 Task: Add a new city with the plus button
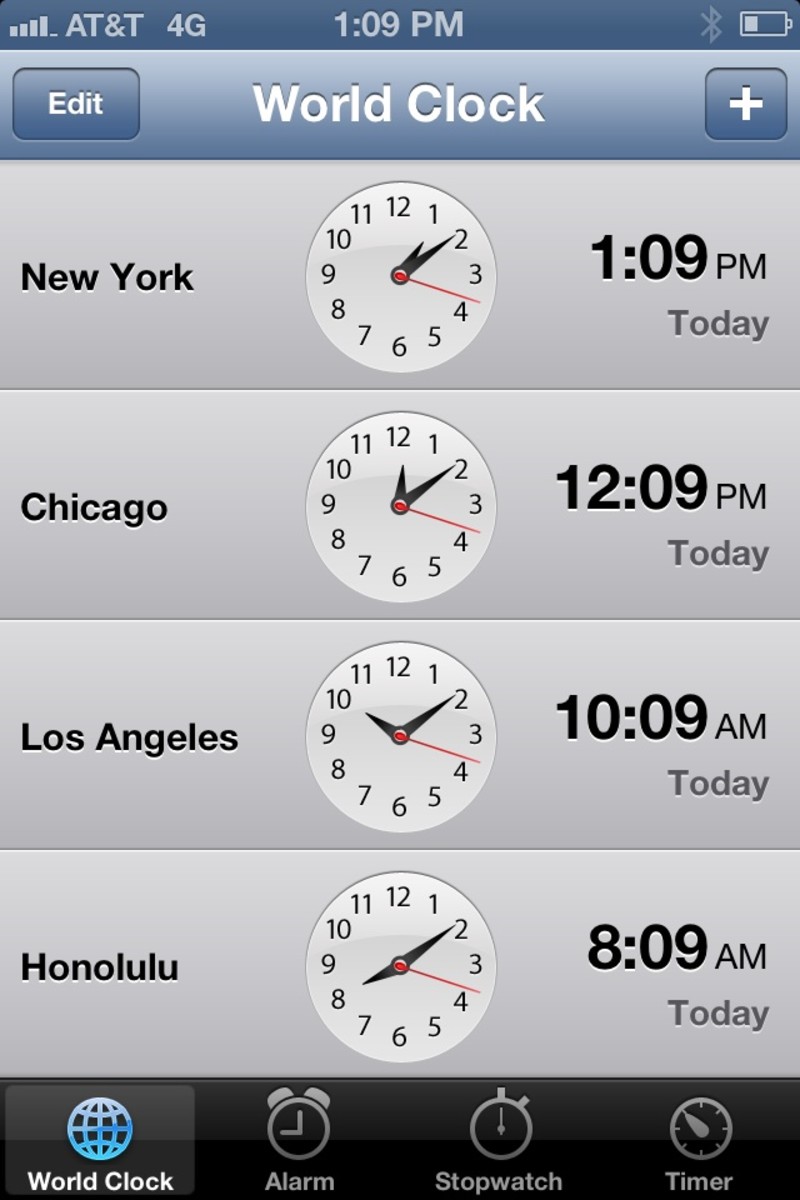[745, 104]
